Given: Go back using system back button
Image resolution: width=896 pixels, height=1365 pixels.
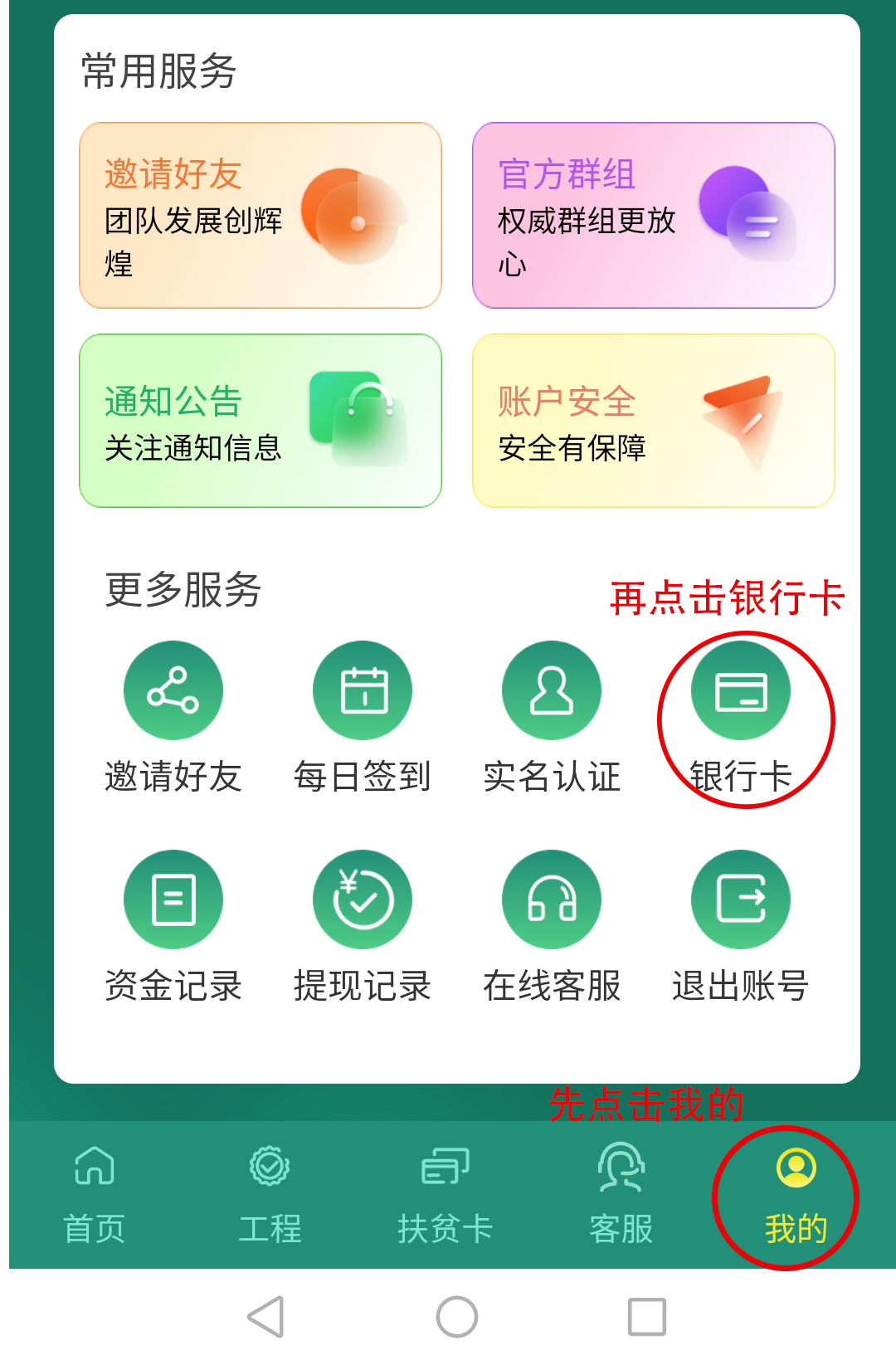Looking at the screenshot, I should click(266, 1317).
